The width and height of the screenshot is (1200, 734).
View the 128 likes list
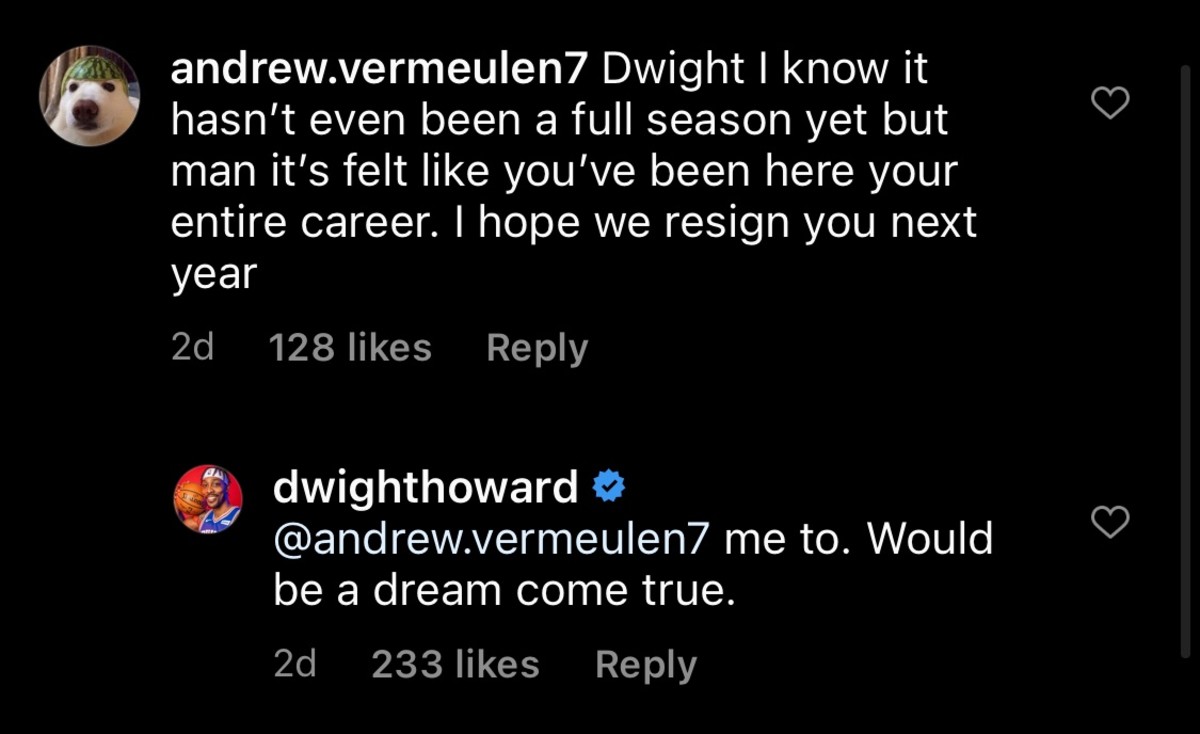(350, 348)
